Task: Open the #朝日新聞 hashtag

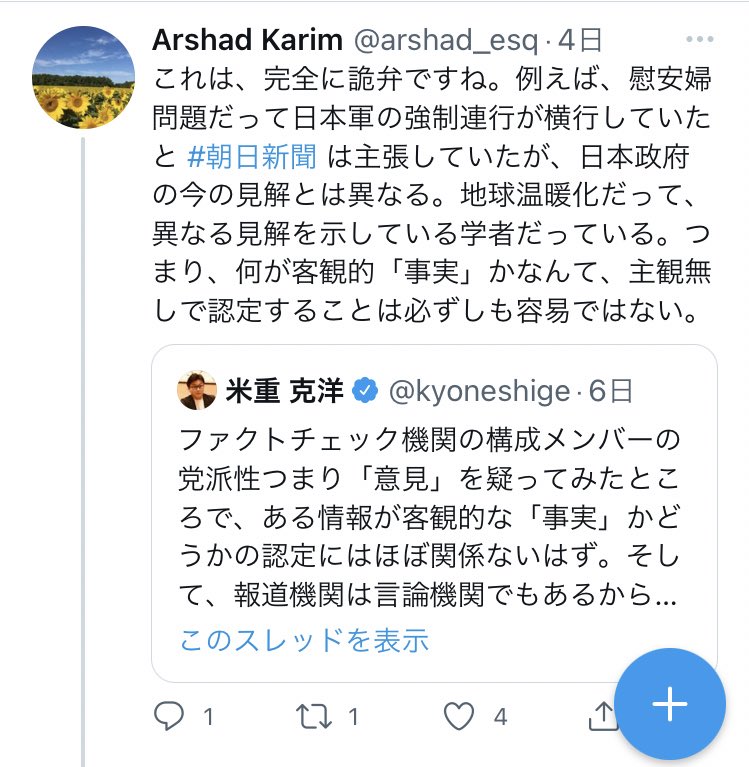Action: (253, 157)
